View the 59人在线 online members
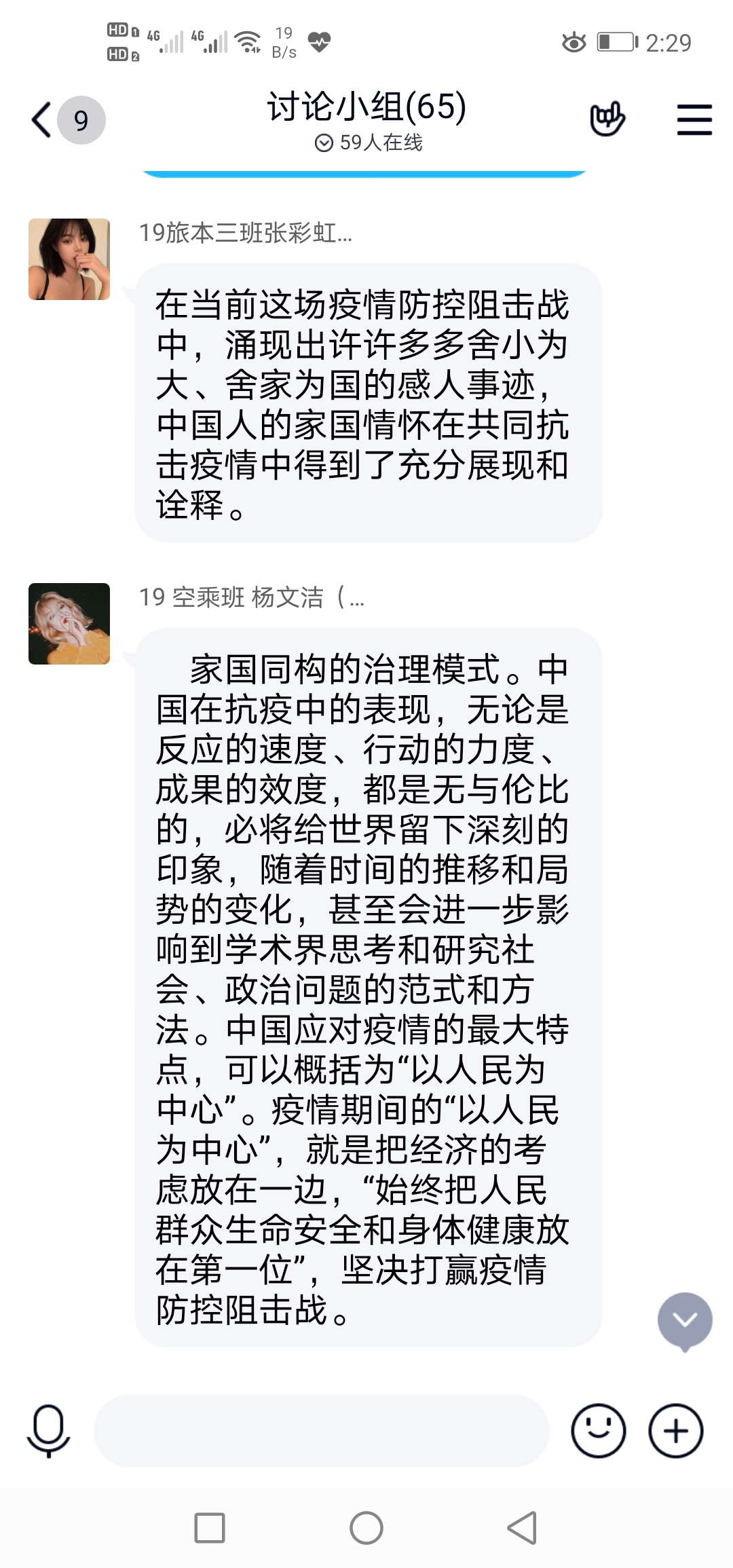The width and height of the screenshot is (733, 1568). [x=369, y=143]
